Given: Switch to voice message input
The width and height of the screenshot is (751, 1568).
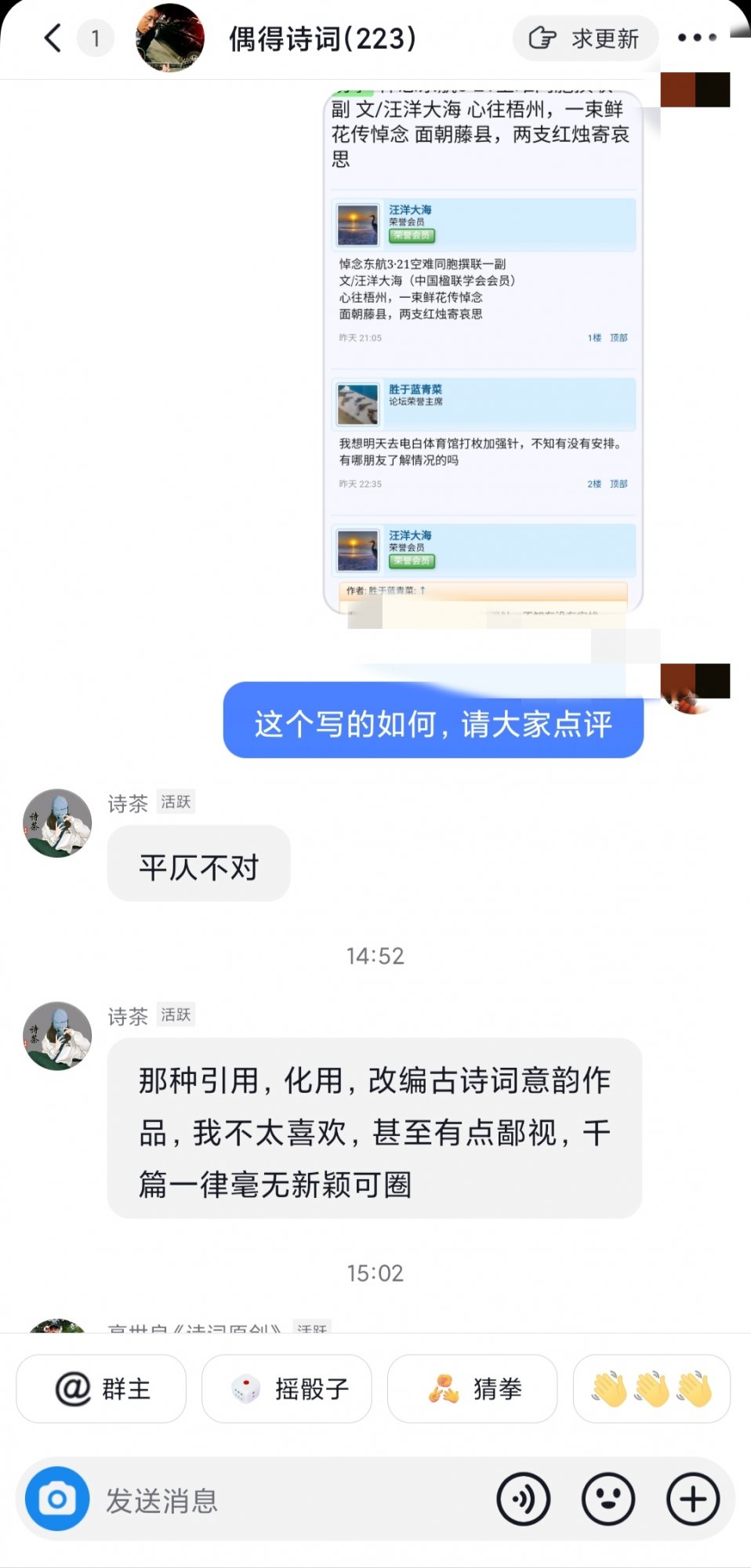Looking at the screenshot, I should (523, 1499).
